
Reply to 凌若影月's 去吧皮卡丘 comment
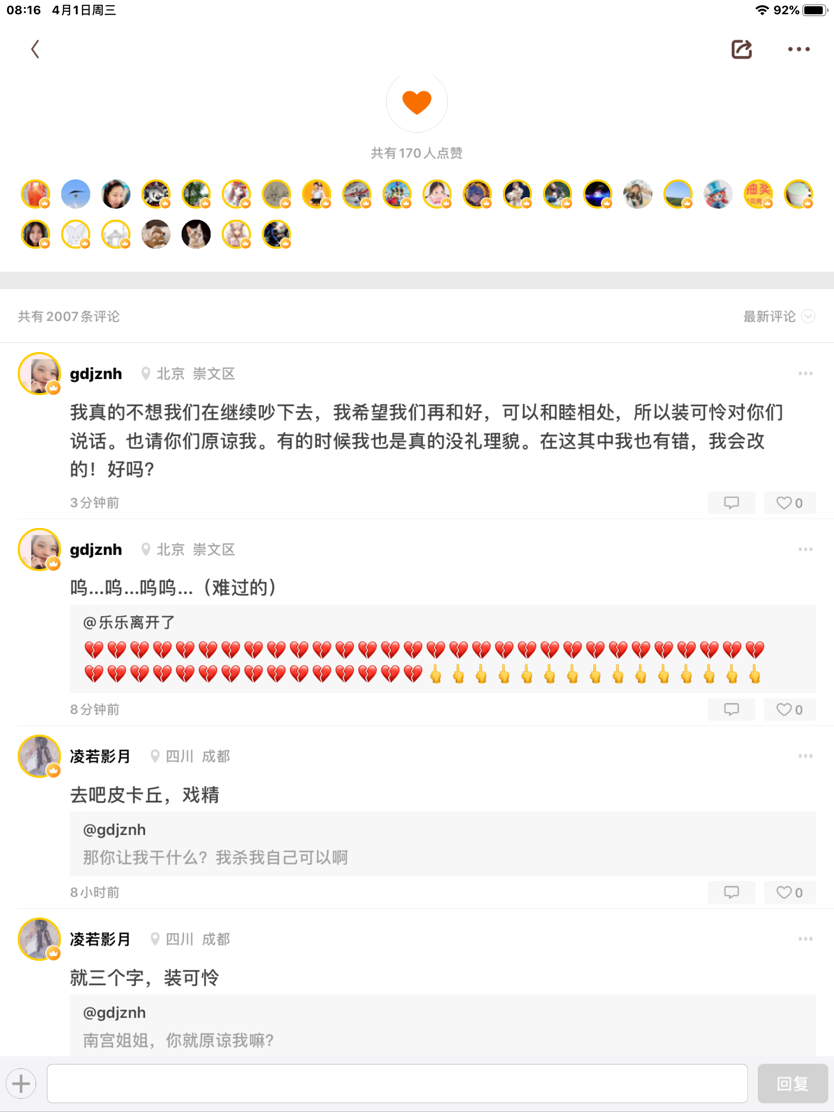pyautogui.click(x=731, y=892)
